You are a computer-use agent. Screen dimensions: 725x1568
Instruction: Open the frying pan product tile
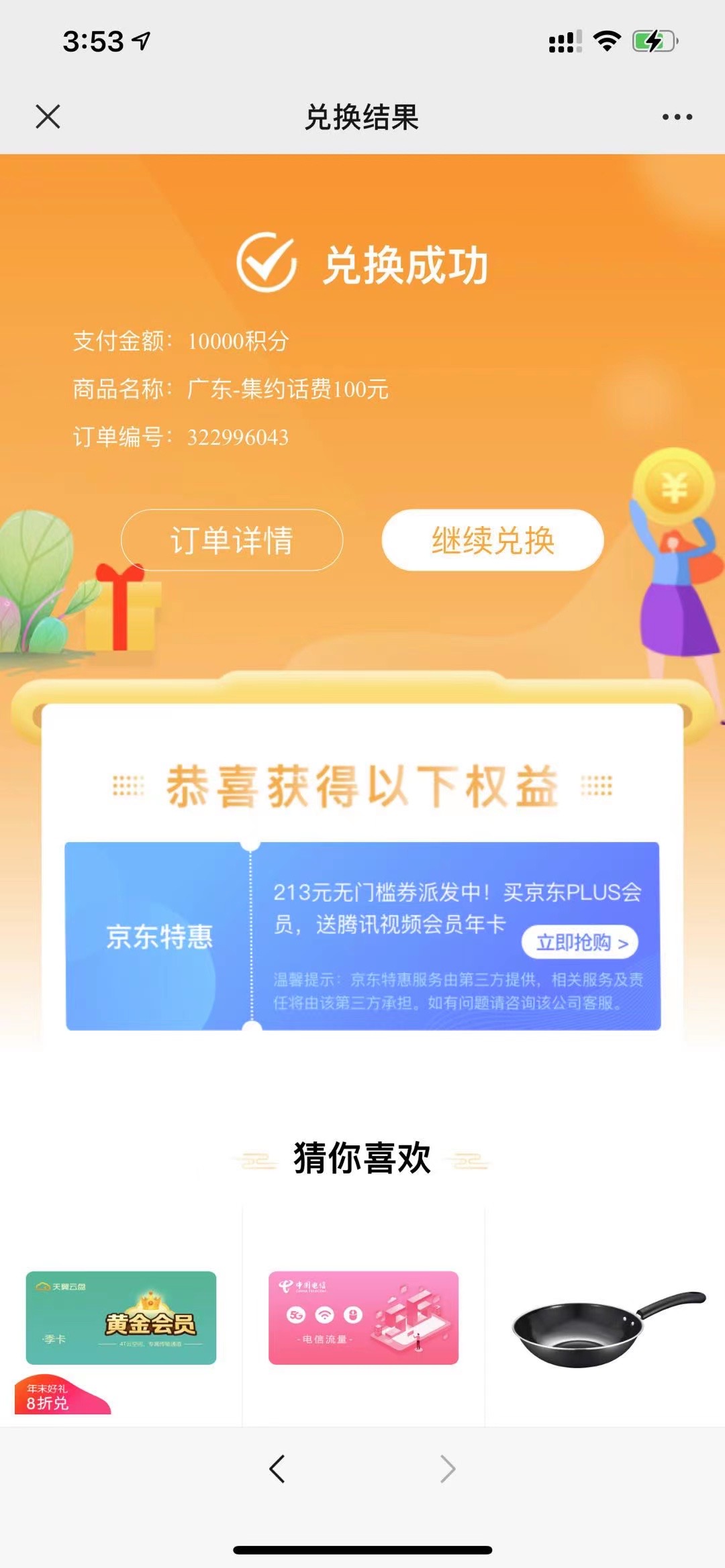[606, 1327]
